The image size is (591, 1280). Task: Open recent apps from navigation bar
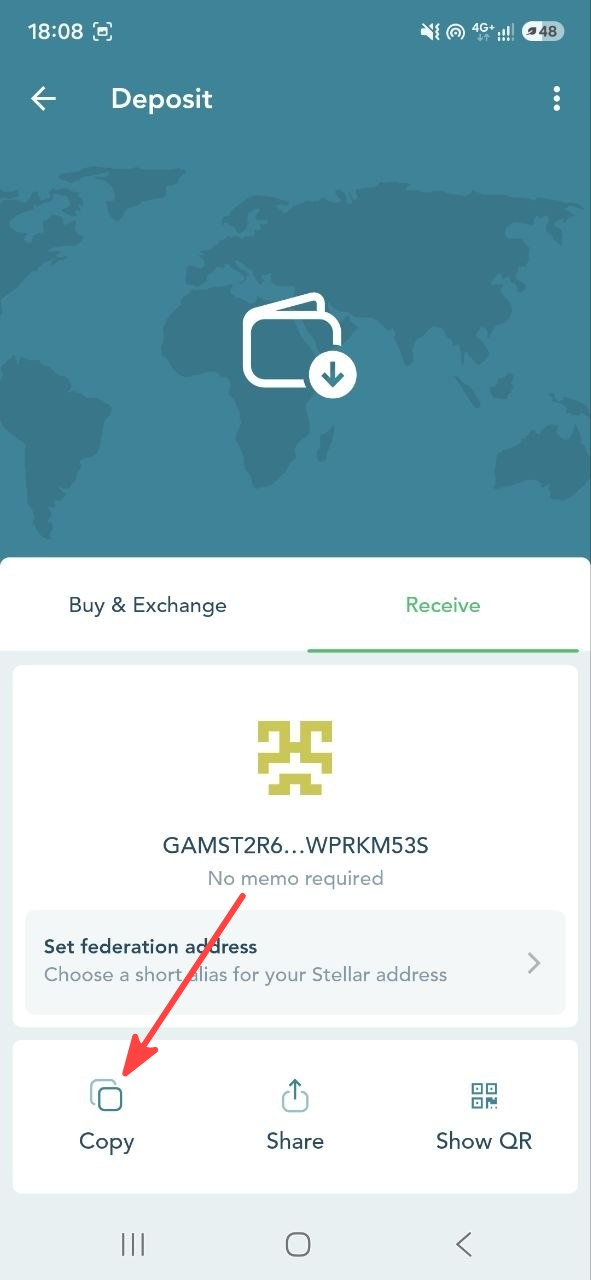coord(133,1244)
